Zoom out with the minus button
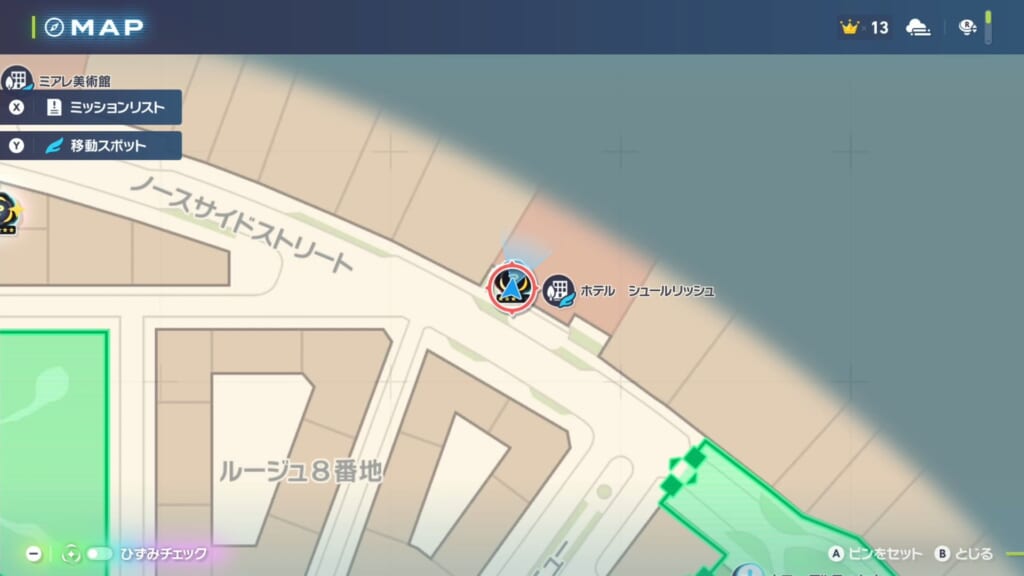Viewport: 1024px width, 576px height. click(x=34, y=553)
